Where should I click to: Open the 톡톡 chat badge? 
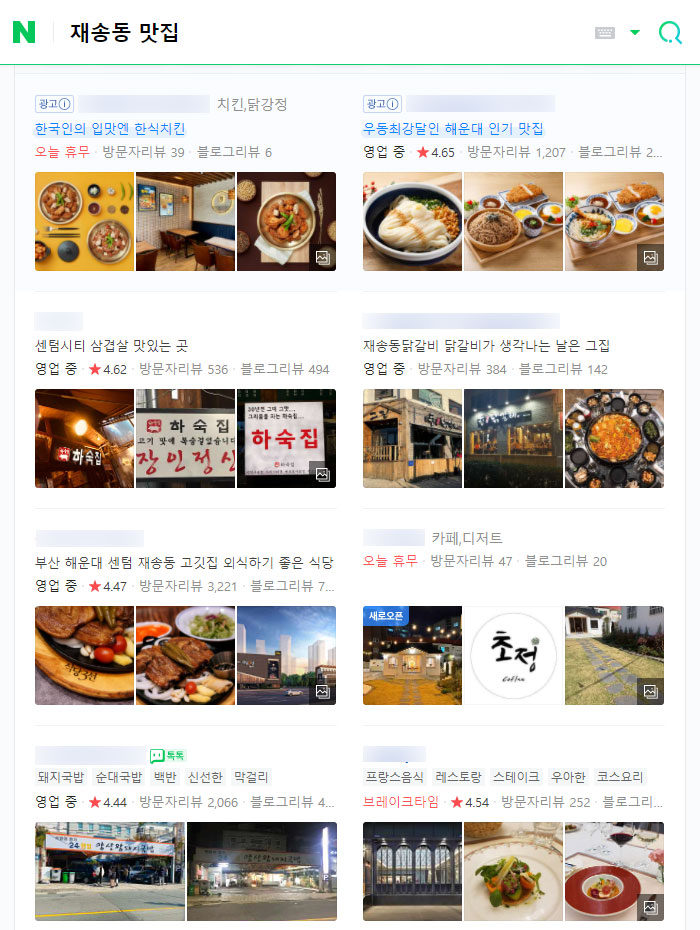pyautogui.click(x=168, y=756)
